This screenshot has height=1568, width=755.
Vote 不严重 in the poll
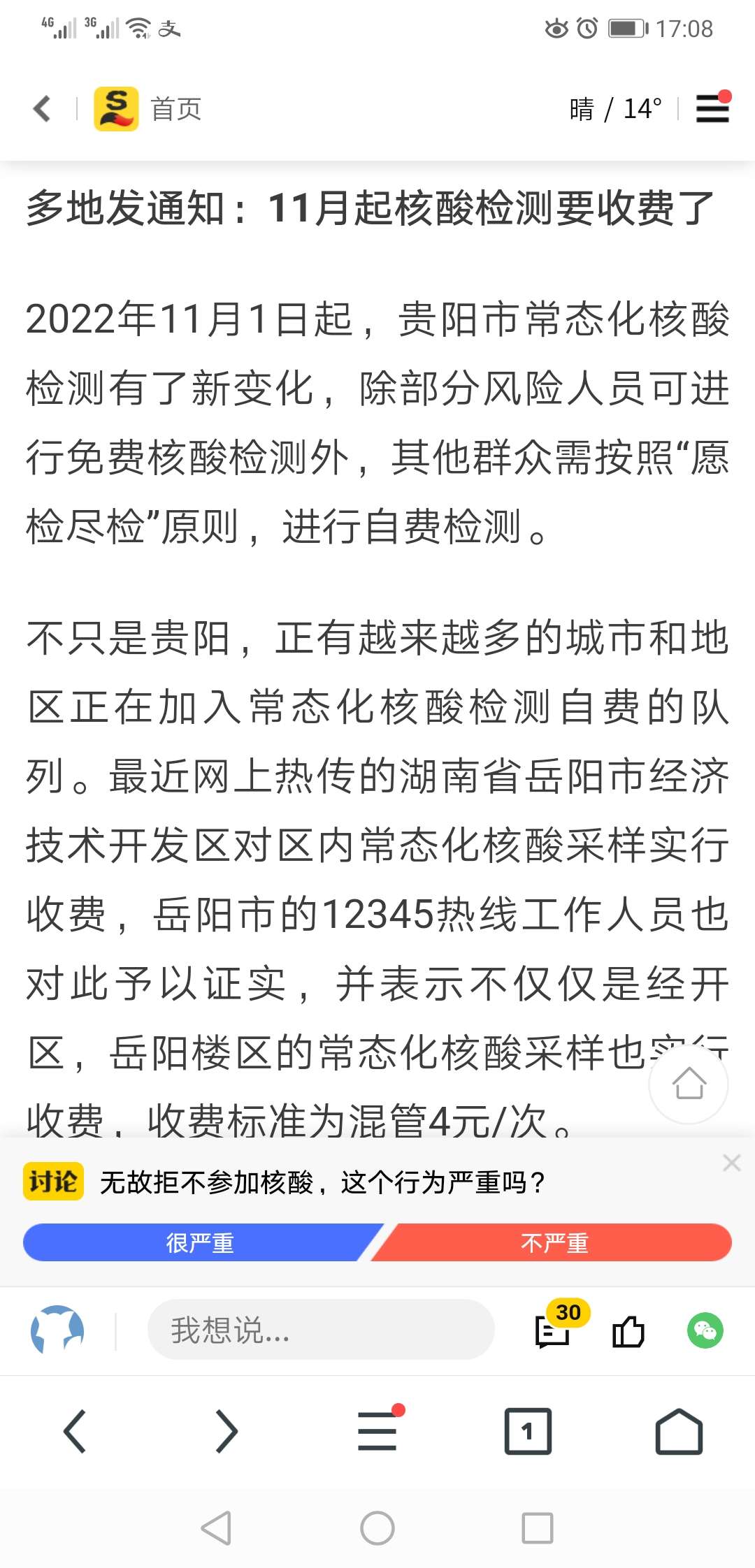click(554, 1243)
